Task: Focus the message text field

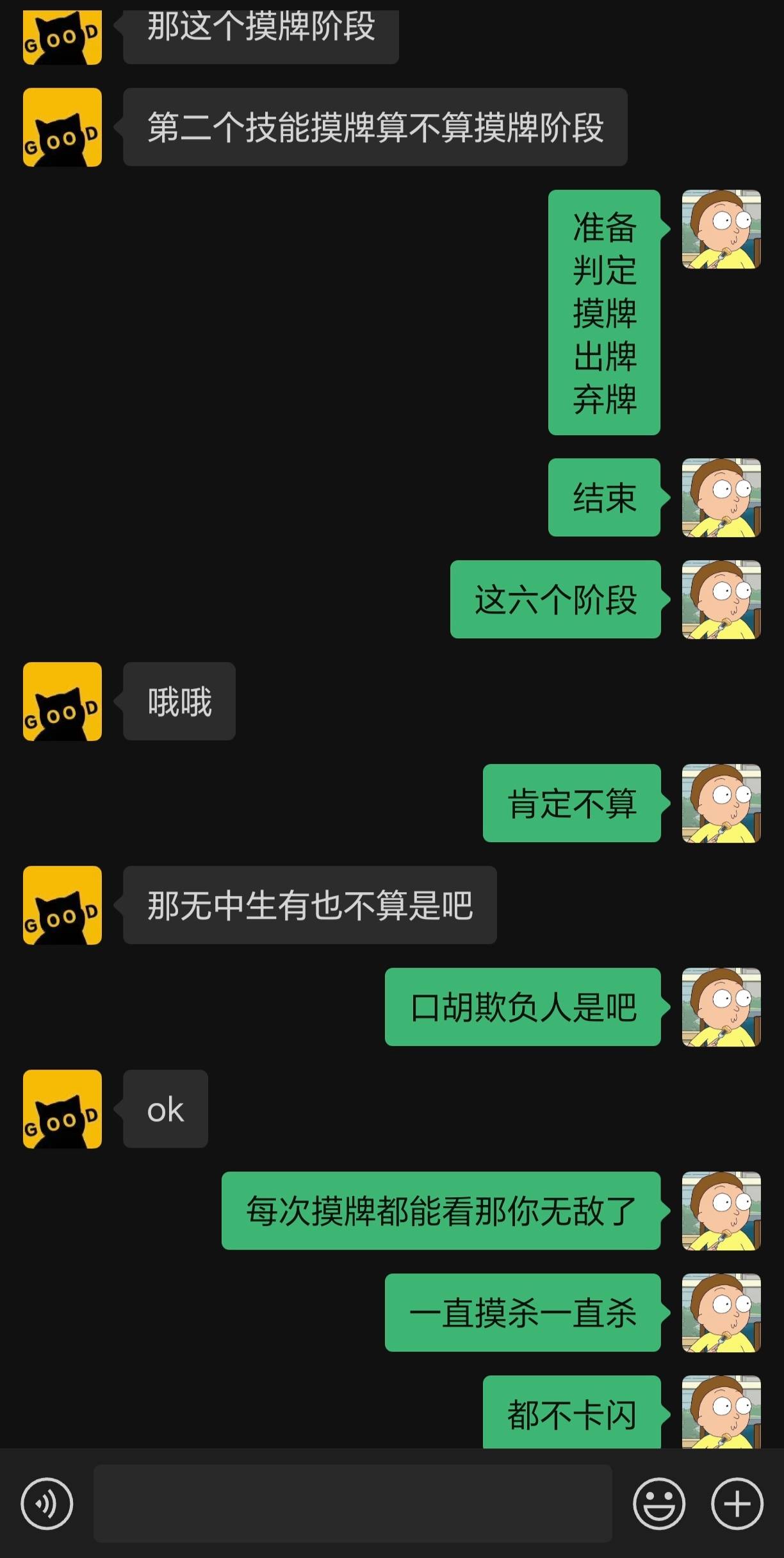Action: coord(352,1504)
